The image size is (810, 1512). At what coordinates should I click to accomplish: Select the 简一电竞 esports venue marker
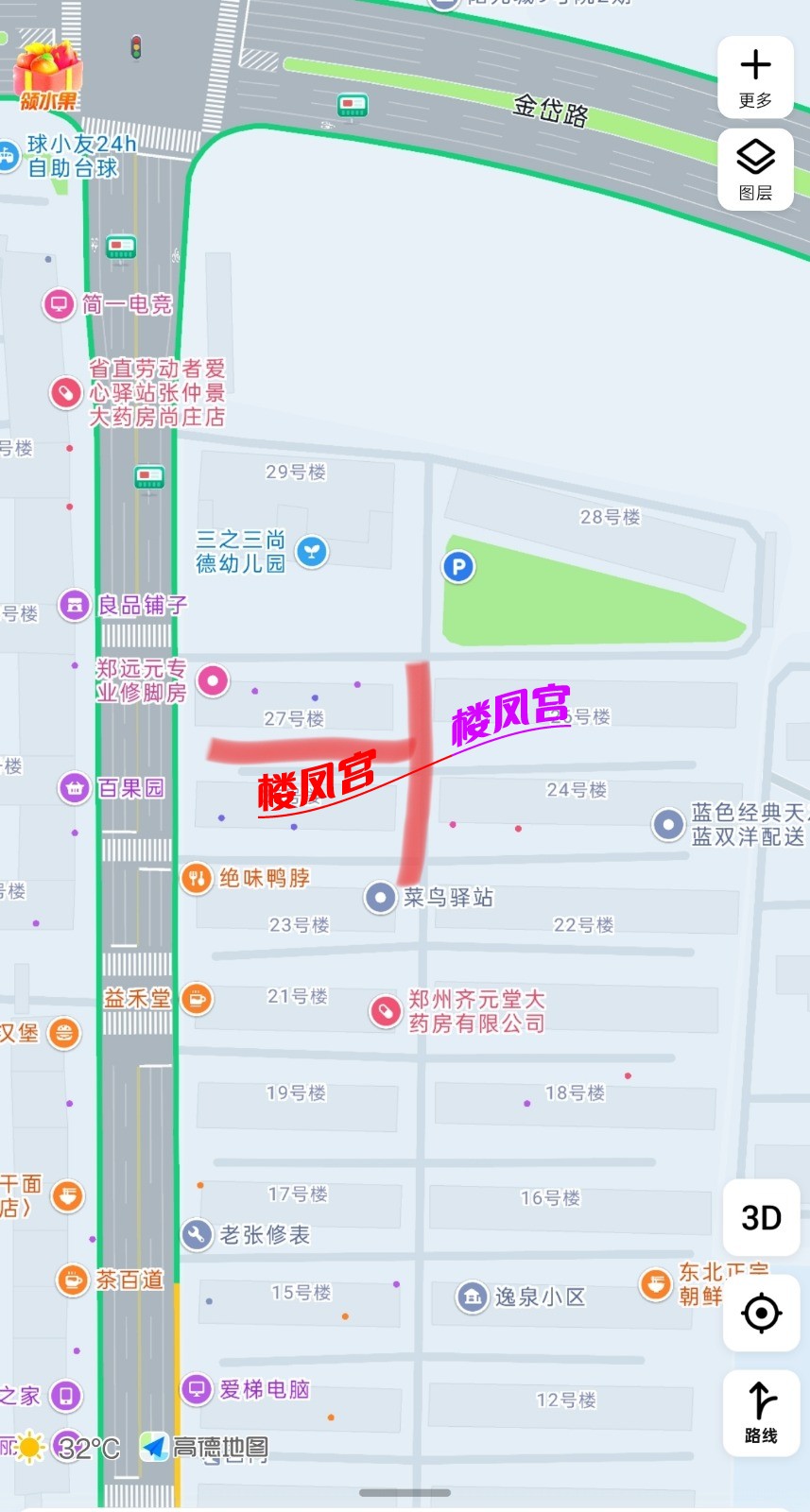point(59,304)
